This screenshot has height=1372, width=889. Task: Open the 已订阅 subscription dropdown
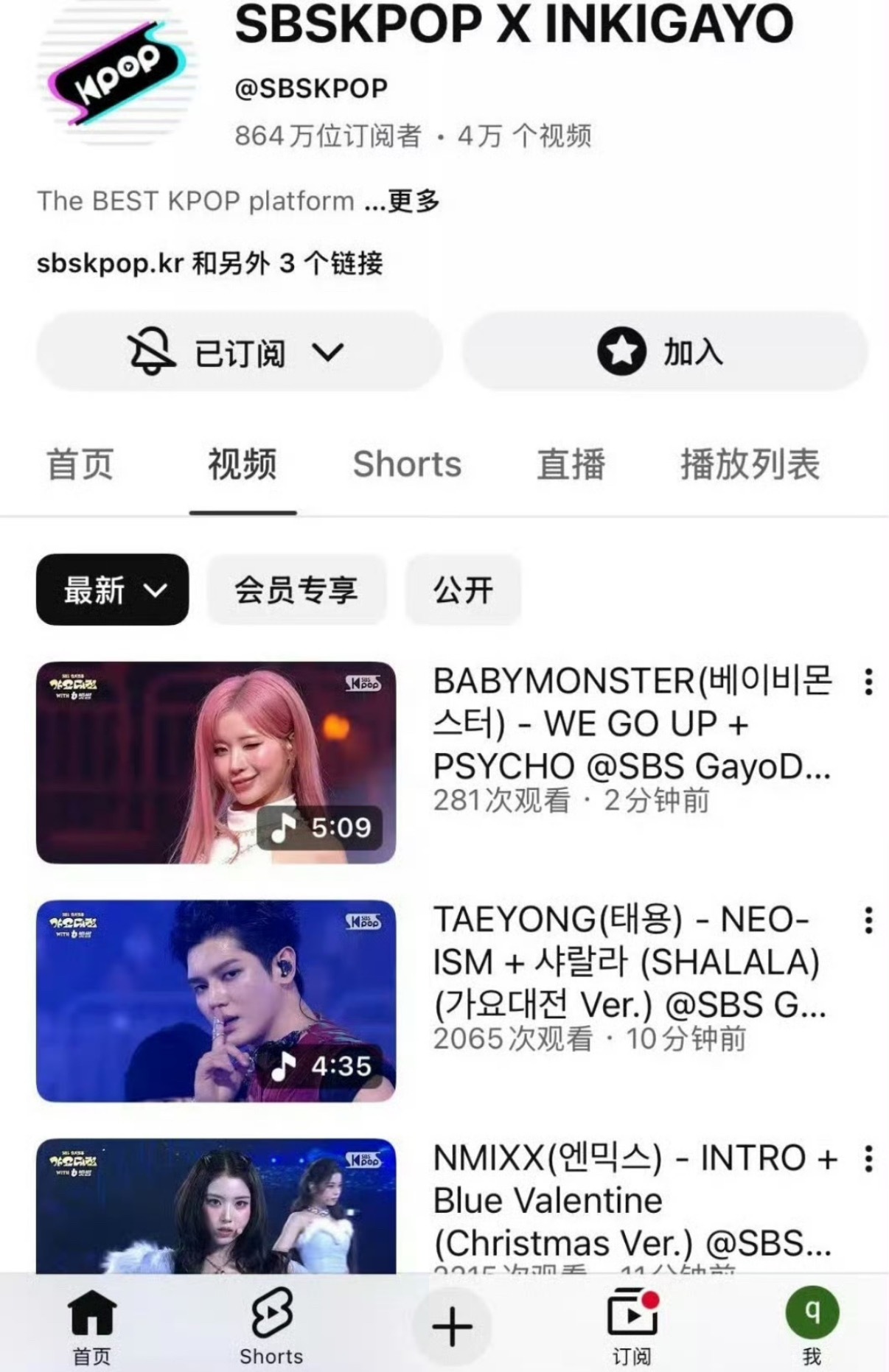[x=238, y=352]
